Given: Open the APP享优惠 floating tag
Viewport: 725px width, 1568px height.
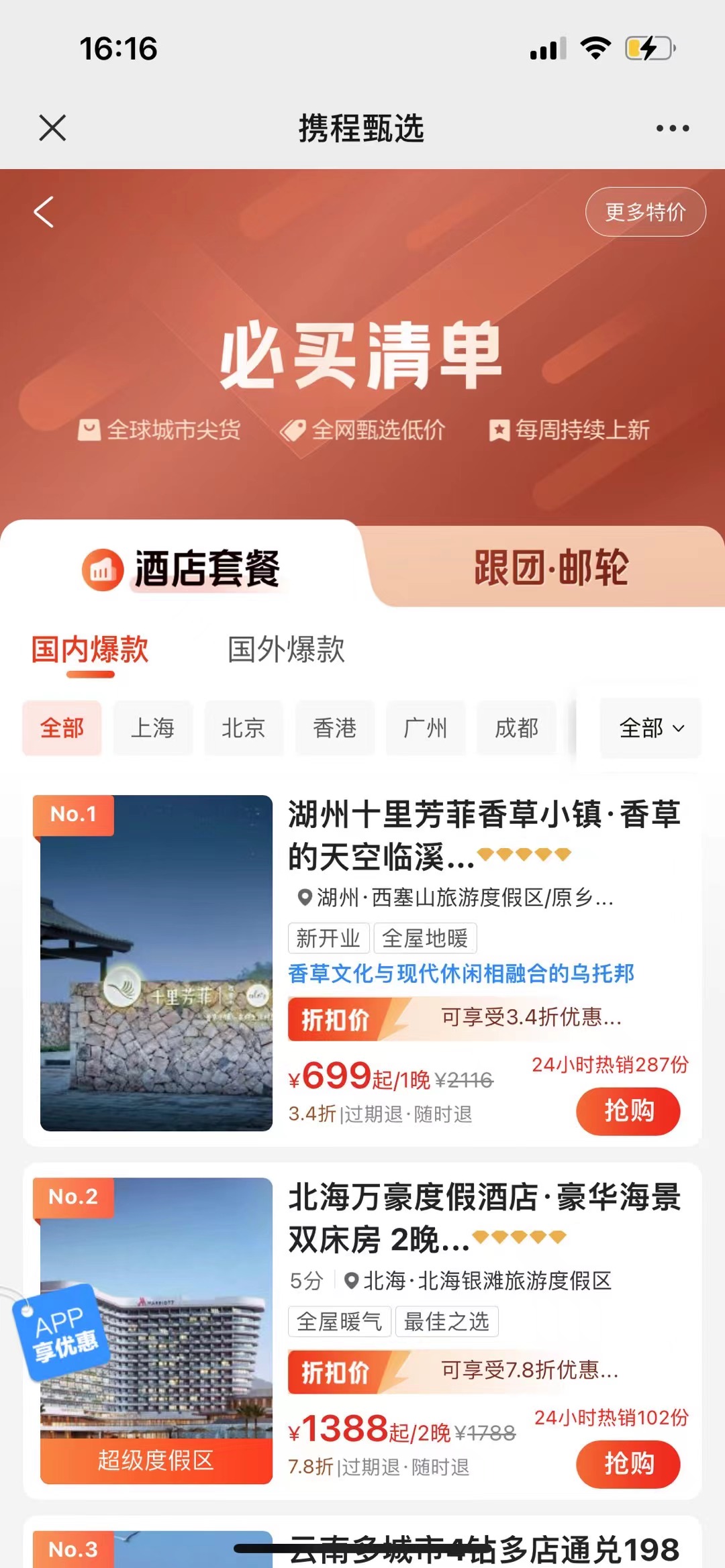Looking at the screenshot, I should click(x=62, y=1332).
